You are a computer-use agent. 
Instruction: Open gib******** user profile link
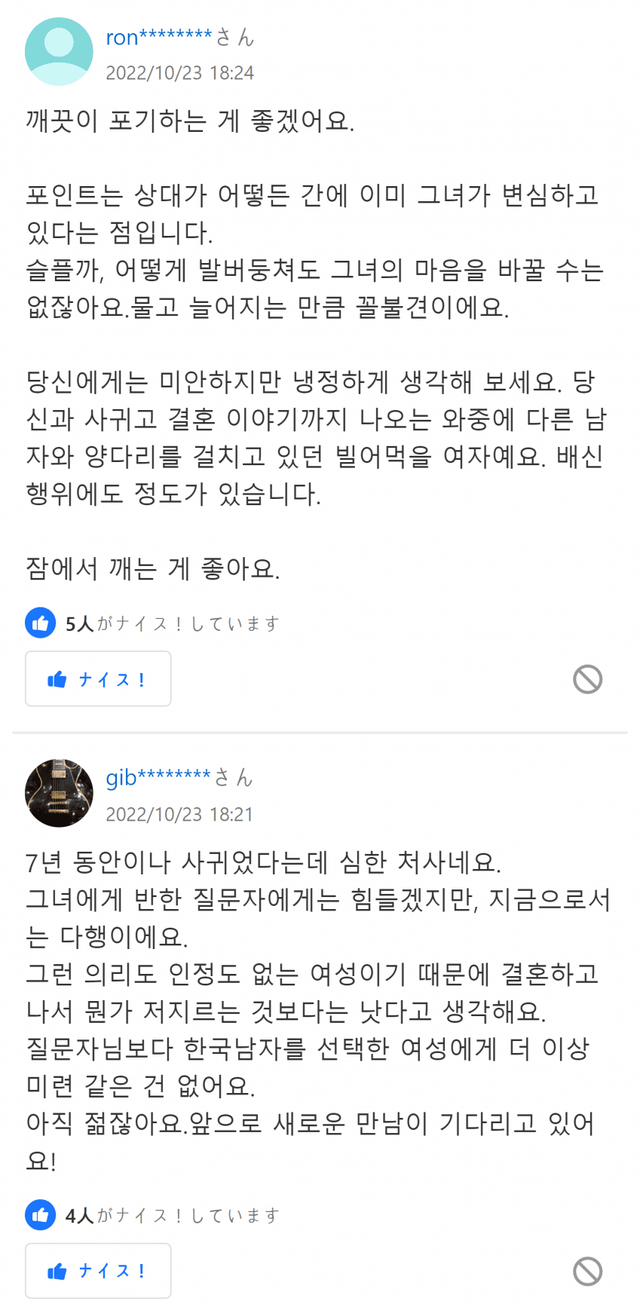tap(158, 778)
